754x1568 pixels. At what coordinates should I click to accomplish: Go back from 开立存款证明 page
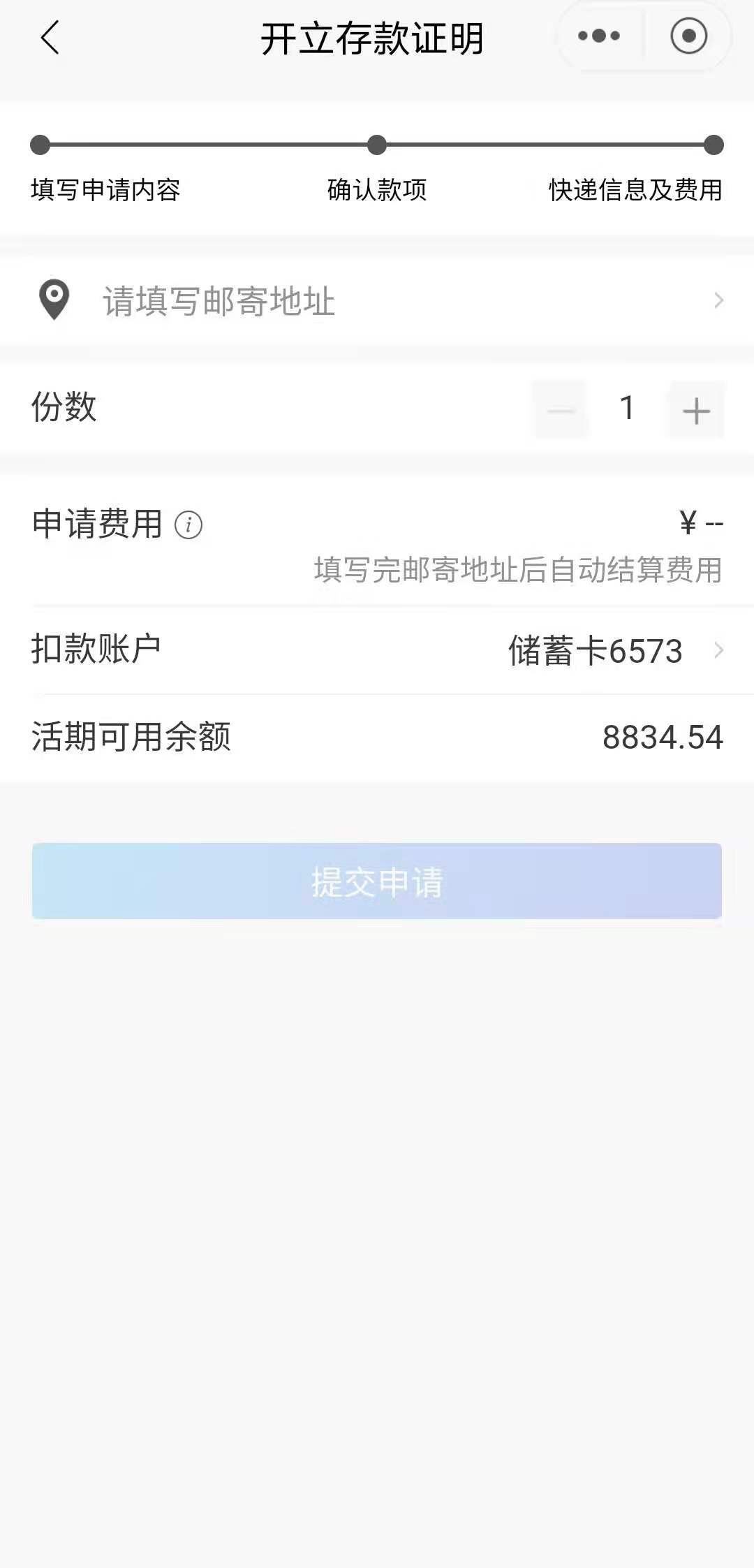pos(50,38)
